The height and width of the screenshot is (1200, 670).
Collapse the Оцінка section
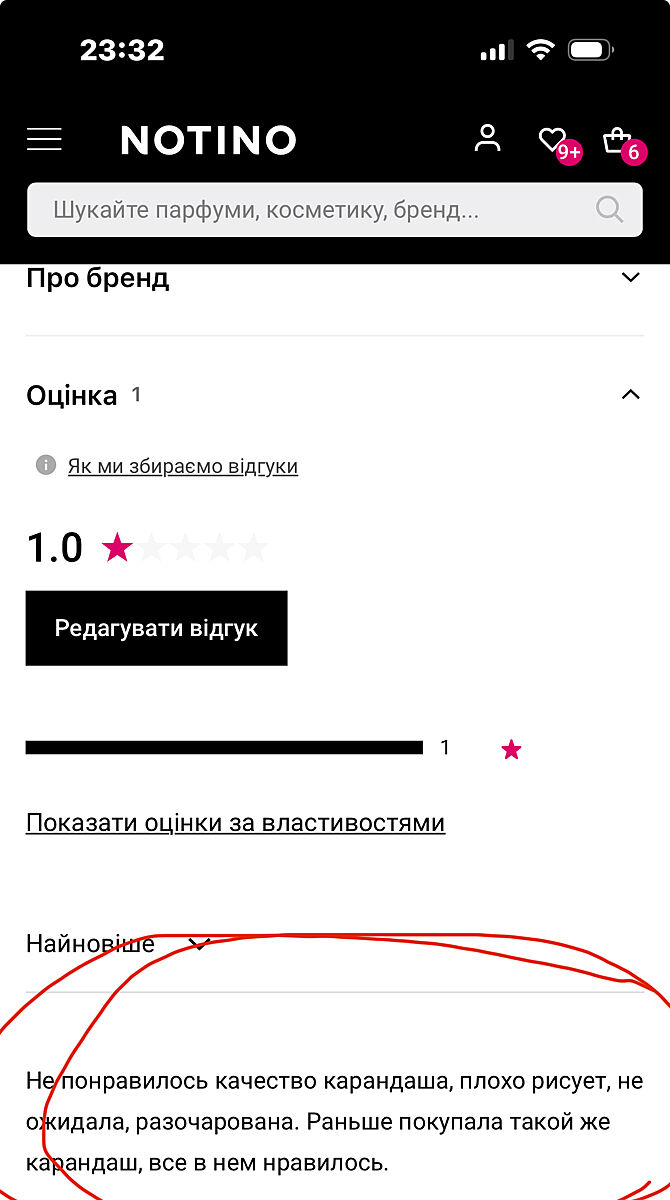coord(630,395)
